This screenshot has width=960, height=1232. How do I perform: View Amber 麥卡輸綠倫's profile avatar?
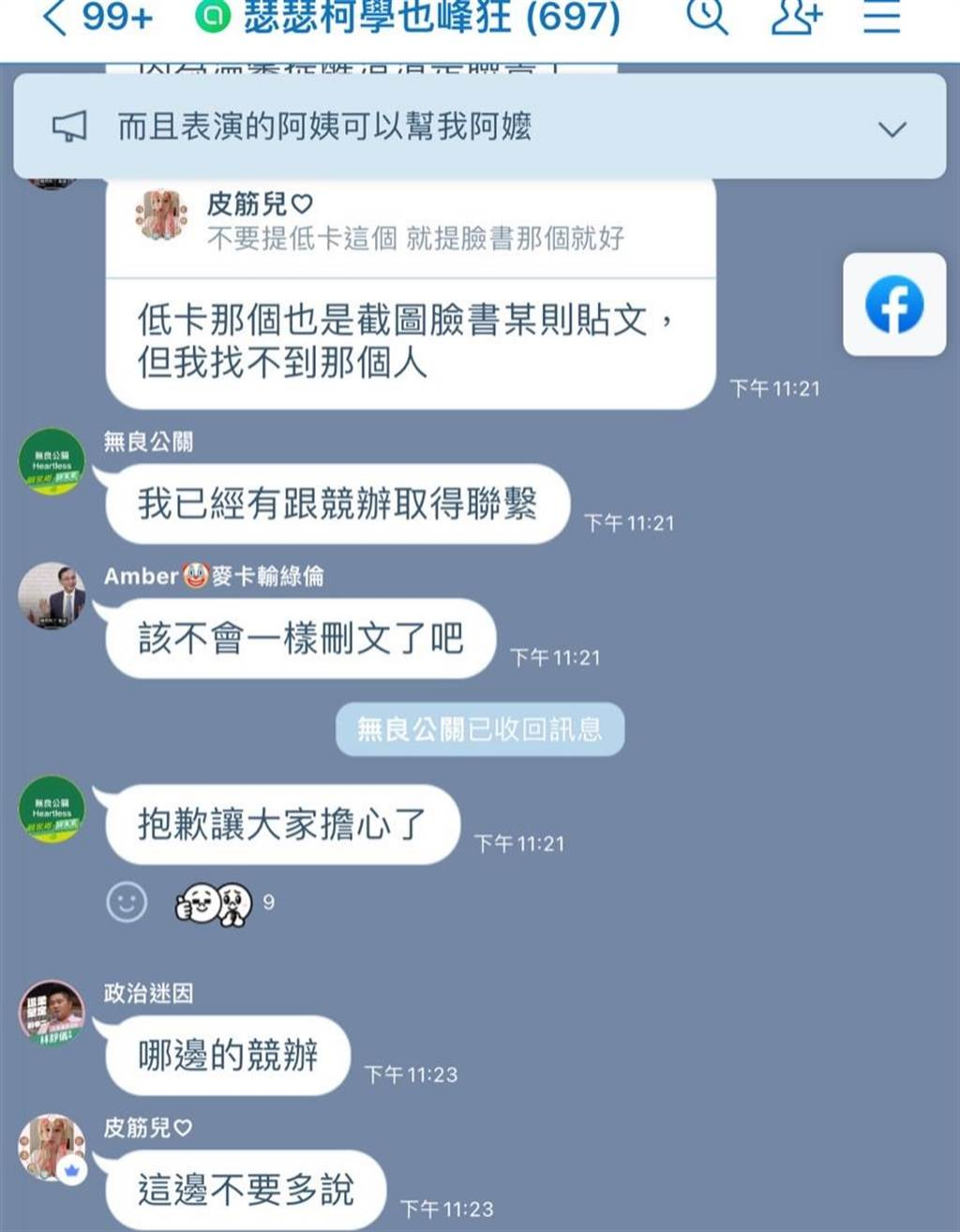pos(52,595)
